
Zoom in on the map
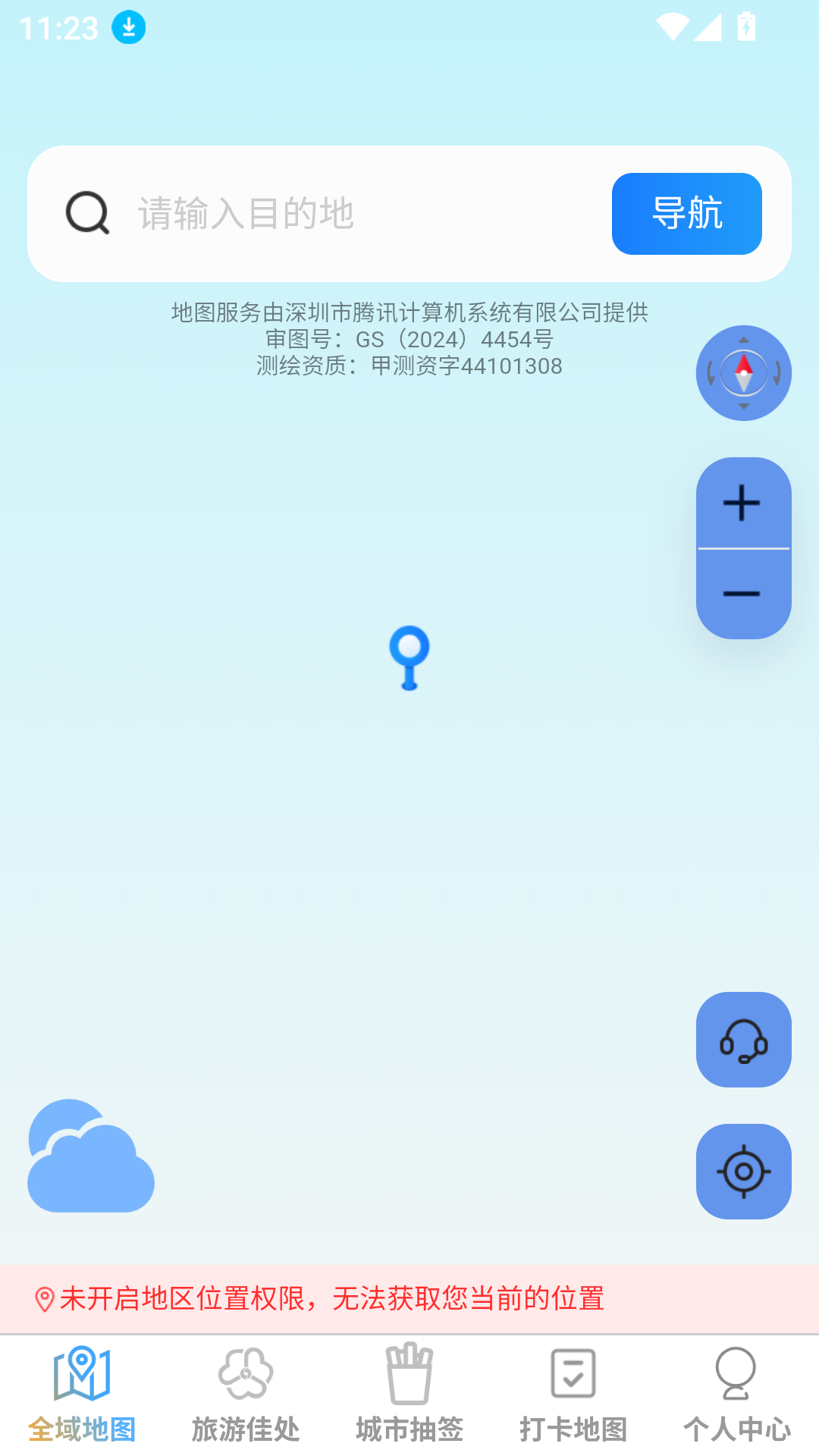coord(743,504)
